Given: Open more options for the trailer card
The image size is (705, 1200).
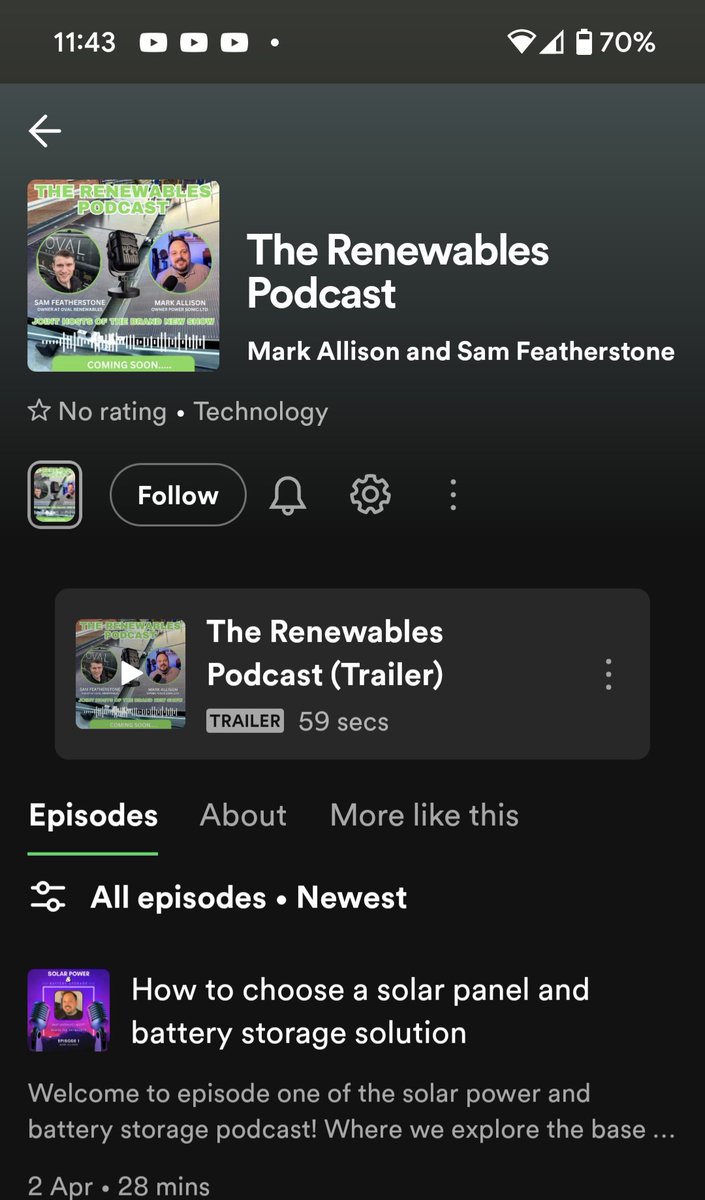Looking at the screenshot, I should click(608, 674).
